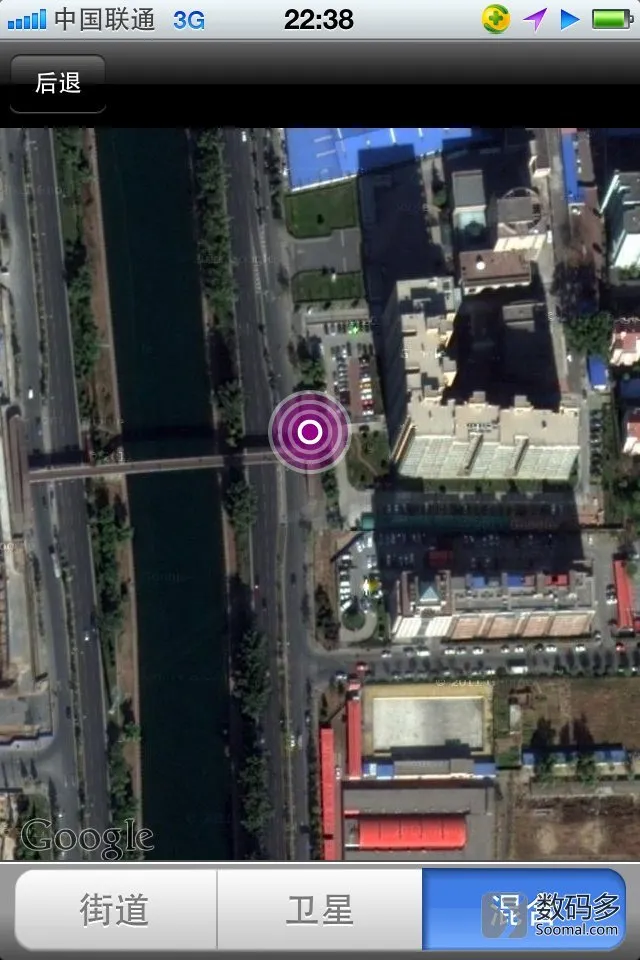Switch to the 卫星 satellite view

point(320,909)
